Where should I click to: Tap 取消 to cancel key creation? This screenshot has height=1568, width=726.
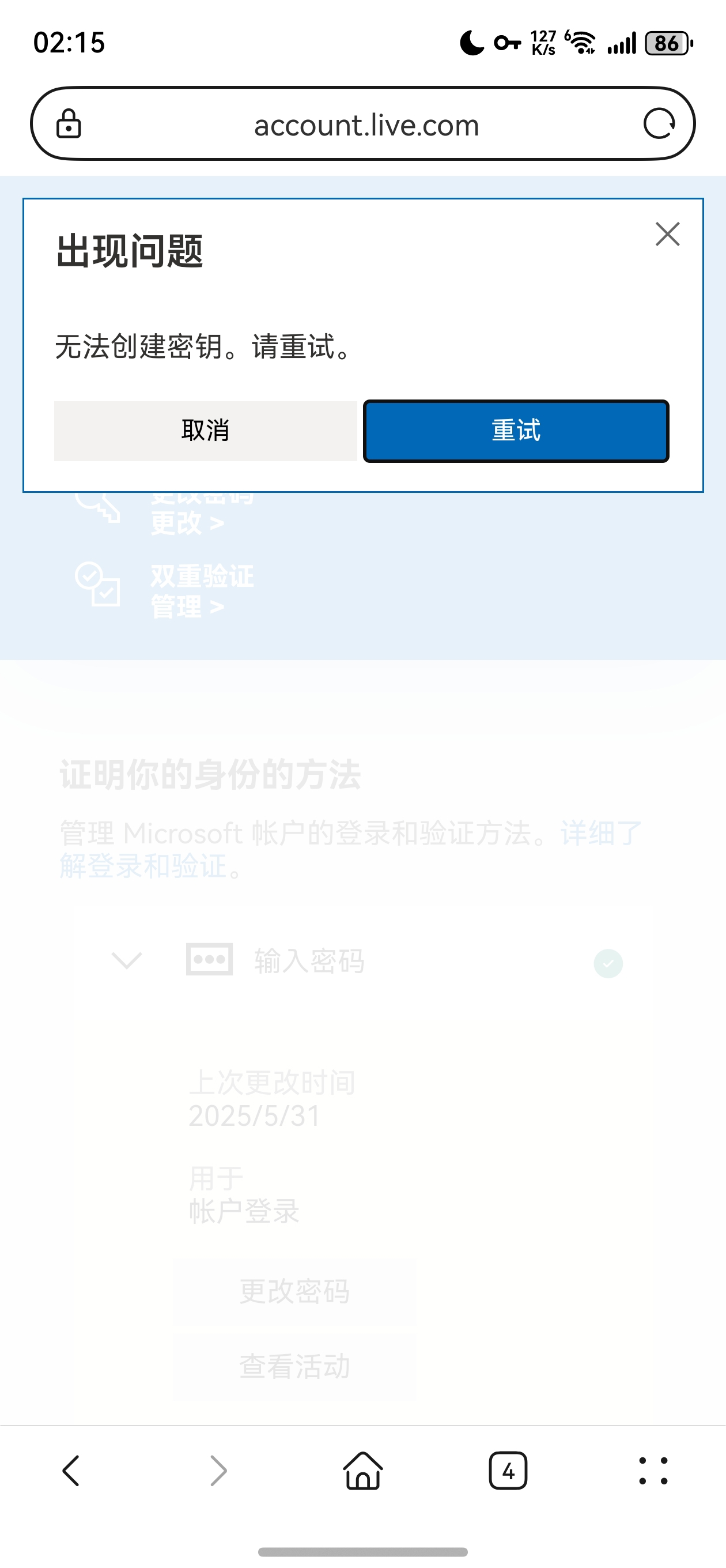[x=205, y=431]
